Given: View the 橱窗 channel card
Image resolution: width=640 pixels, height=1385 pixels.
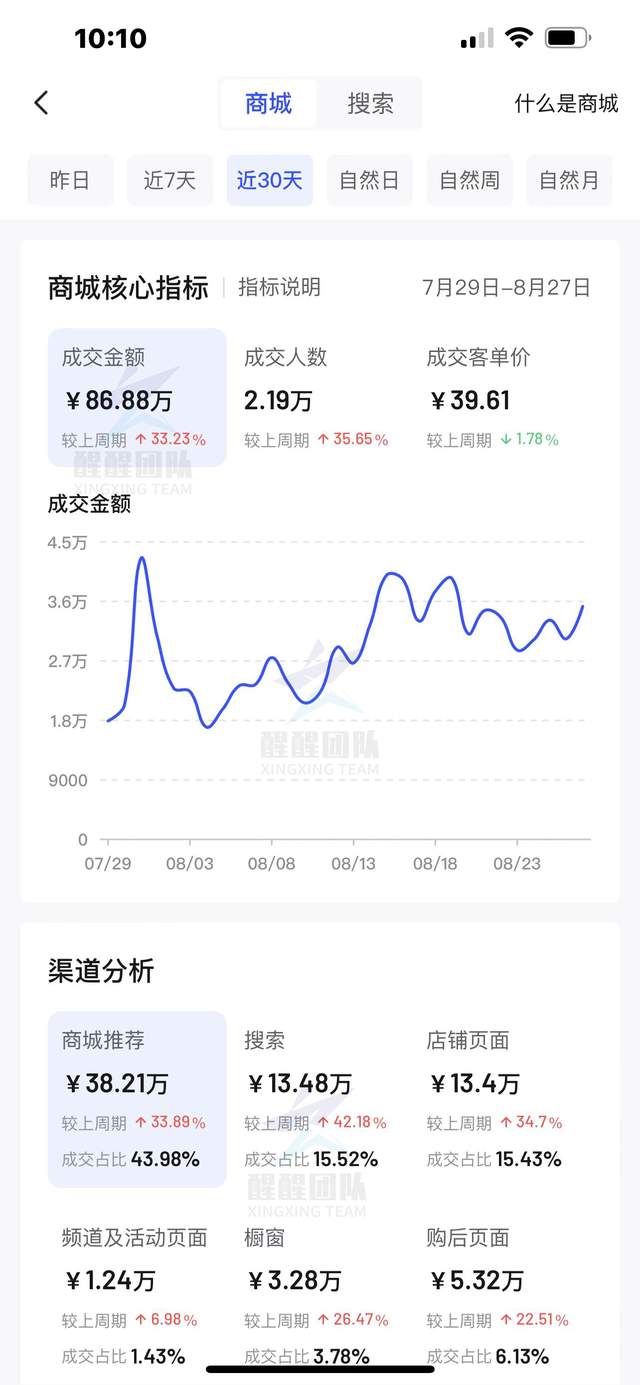Looking at the screenshot, I should (318, 1296).
